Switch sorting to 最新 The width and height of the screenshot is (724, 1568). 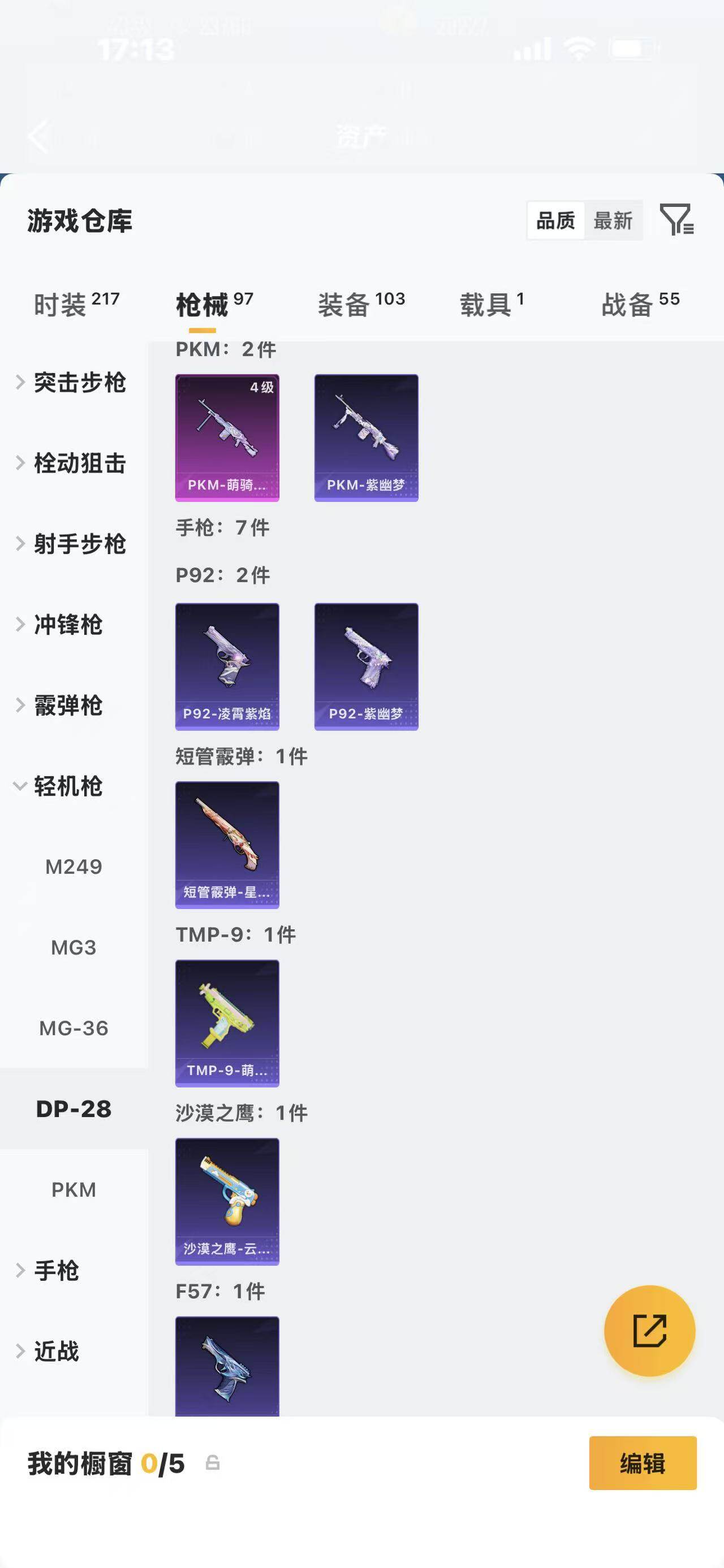613,220
